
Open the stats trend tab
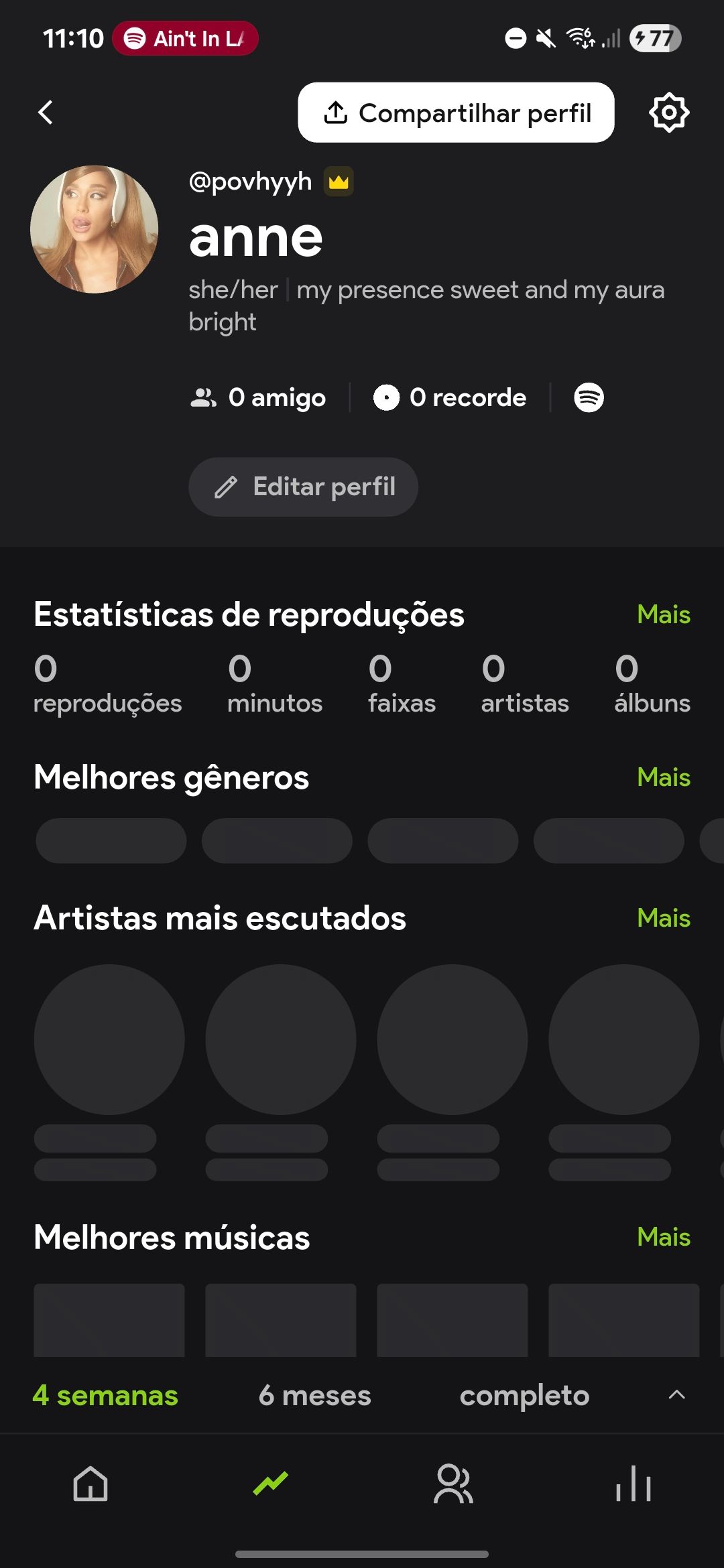[x=270, y=1484]
